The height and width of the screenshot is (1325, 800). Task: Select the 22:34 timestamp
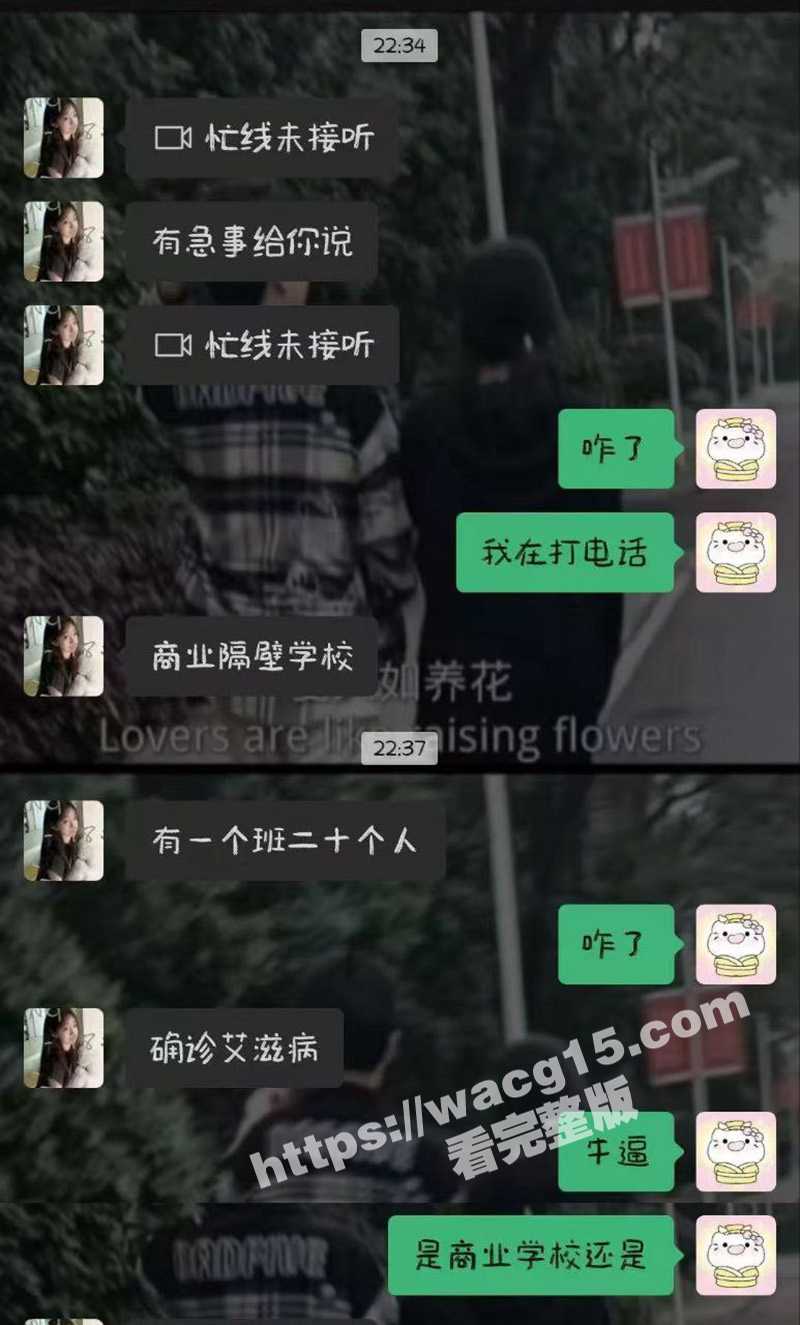pyautogui.click(x=400, y=44)
